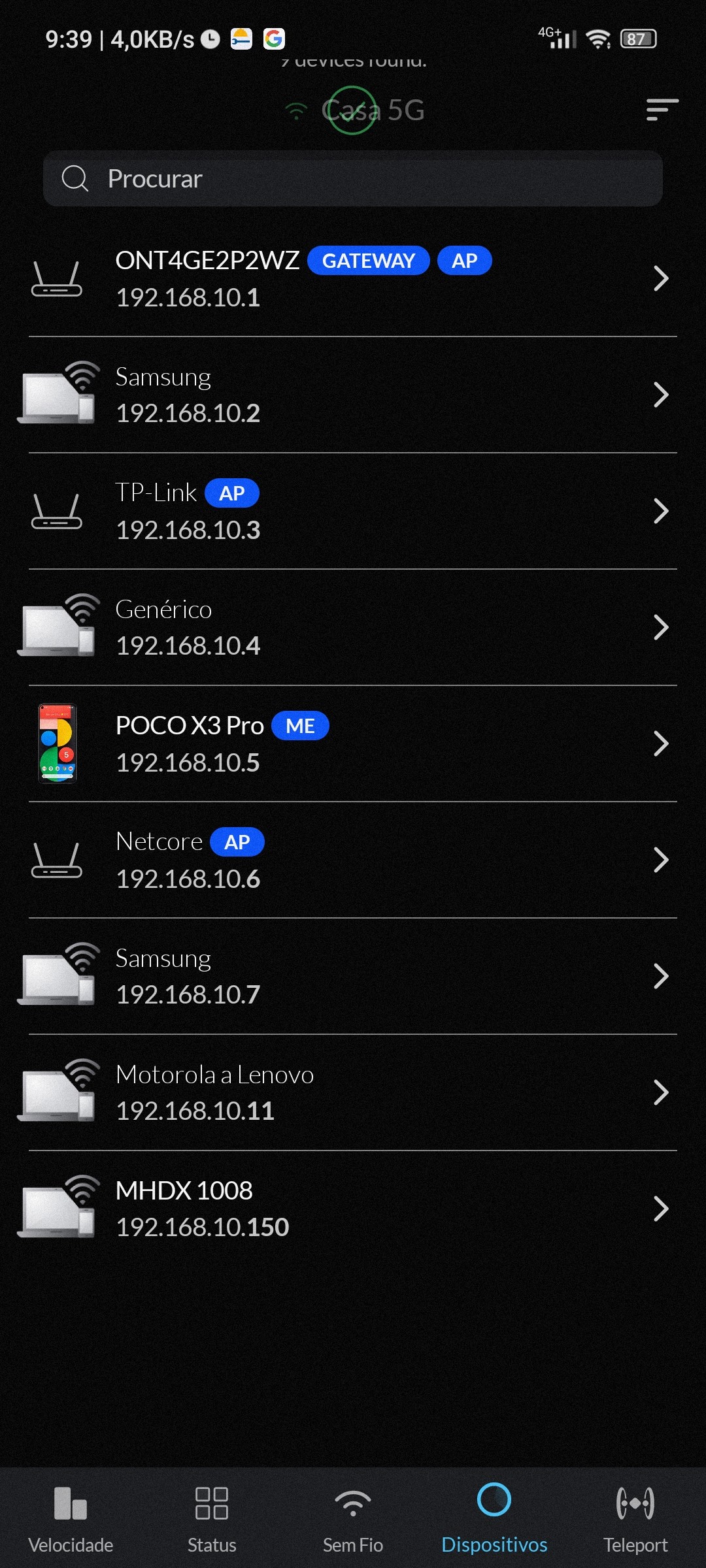Open Samsung device at 192.168.10.7

point(353,977)
